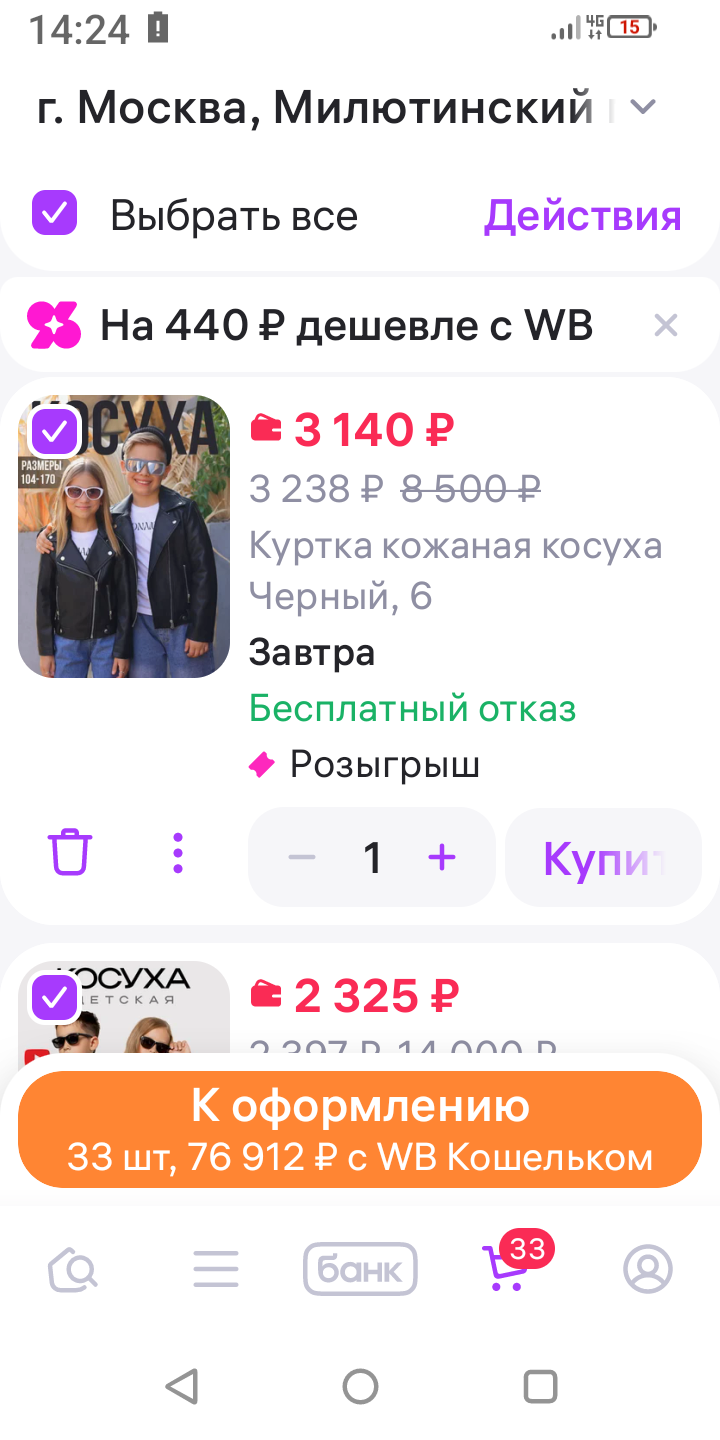Open the cart tab with 33 items
Screen dimensions: 720x1440
[504, 1270]
